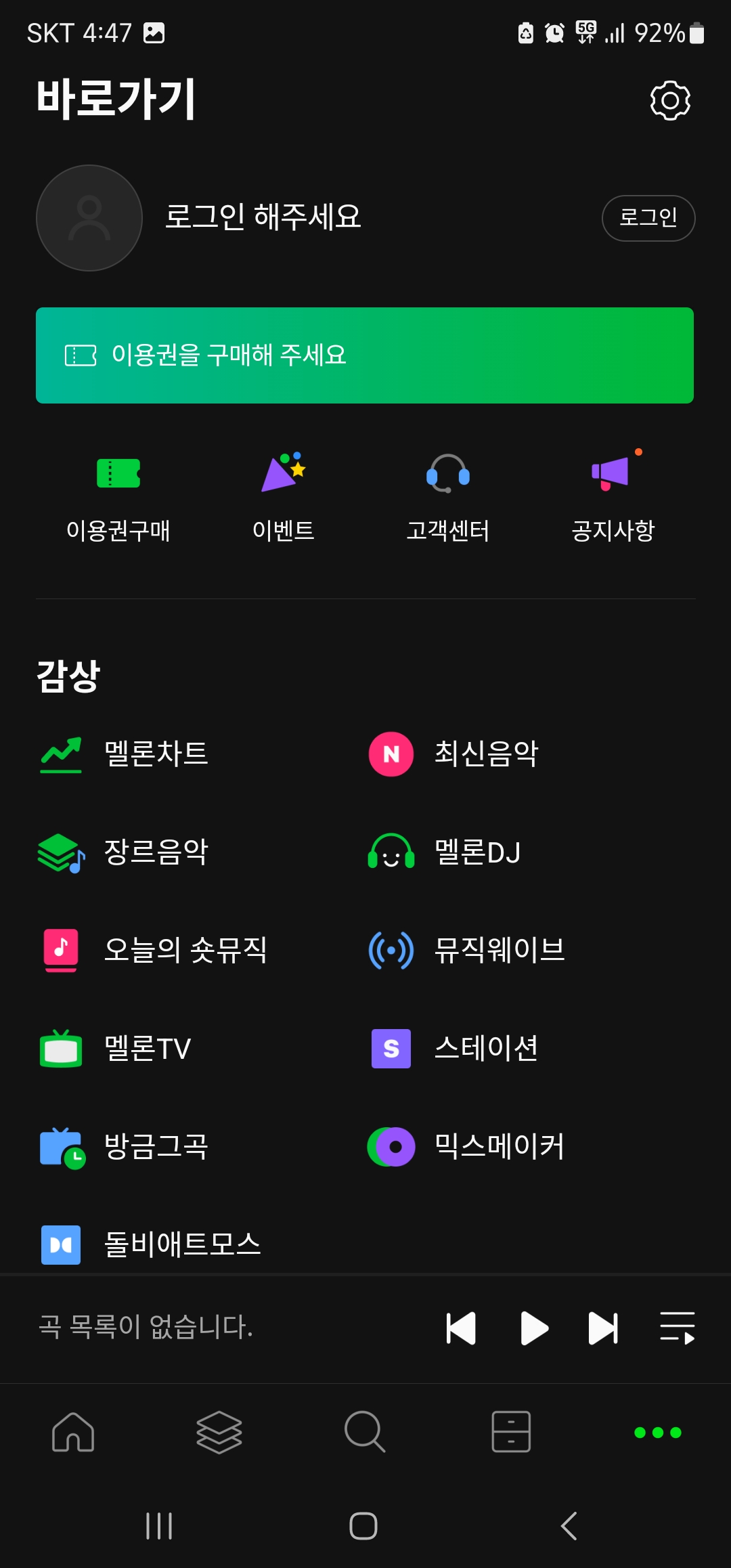Open 고객센터 customer service
This screenshot has height=1568, width=731.
point(448,498)
